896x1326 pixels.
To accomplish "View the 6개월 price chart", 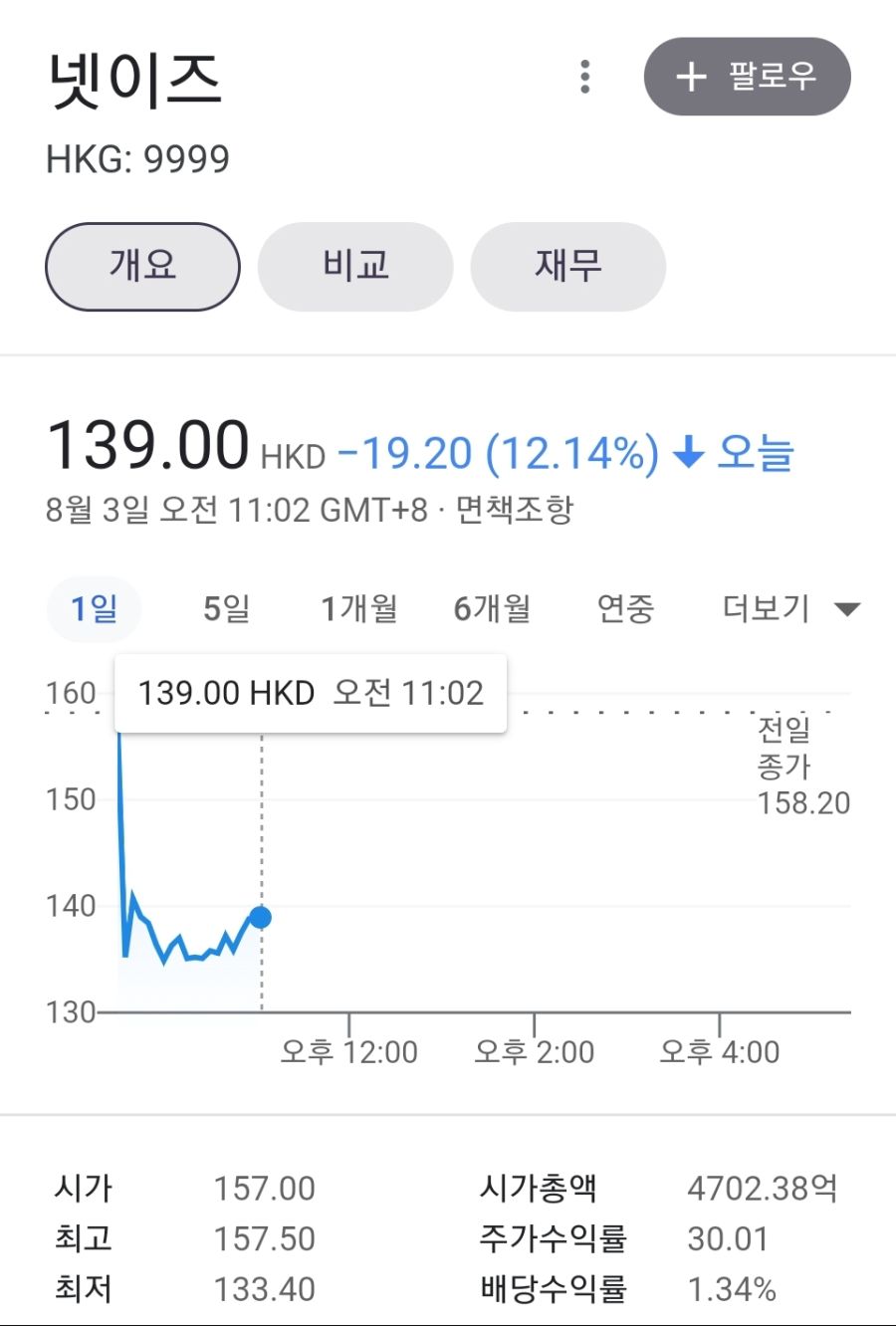I will pos(492,608).
